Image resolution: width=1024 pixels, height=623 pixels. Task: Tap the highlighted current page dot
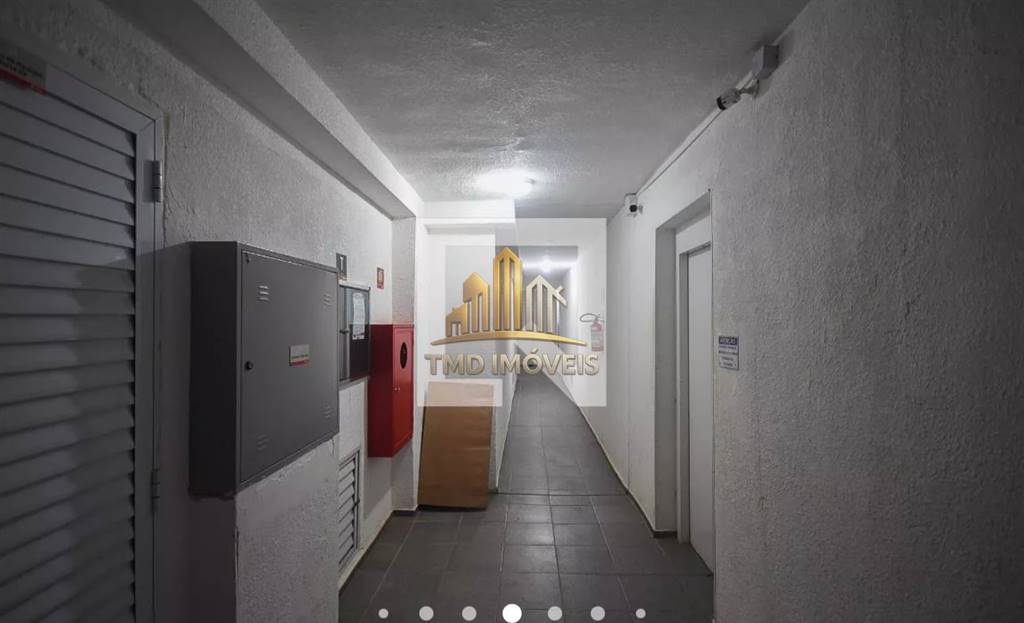point(511,613)
